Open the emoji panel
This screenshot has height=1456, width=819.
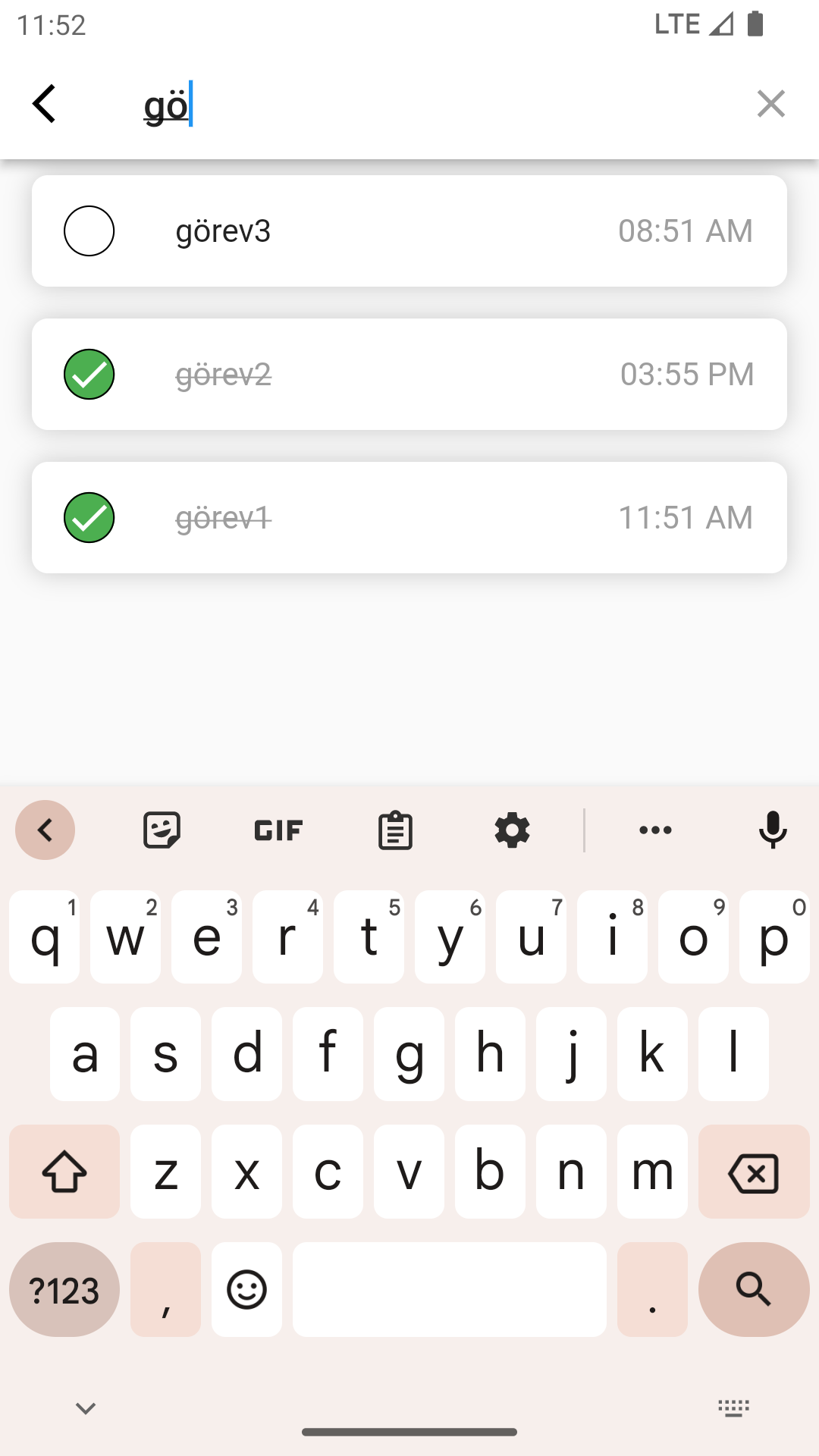click(246, 1289)
